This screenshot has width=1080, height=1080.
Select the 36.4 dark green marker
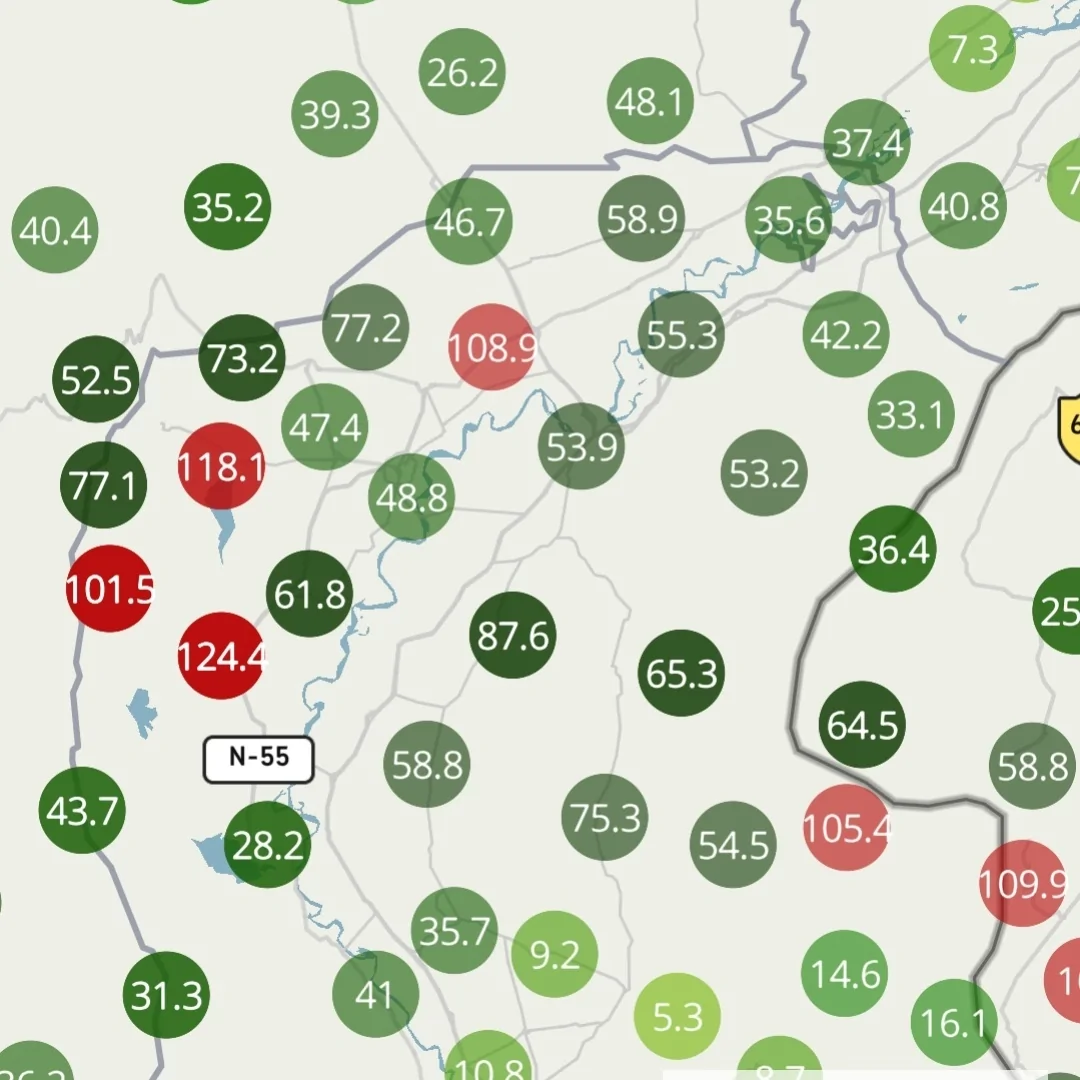tap(893, 549)
